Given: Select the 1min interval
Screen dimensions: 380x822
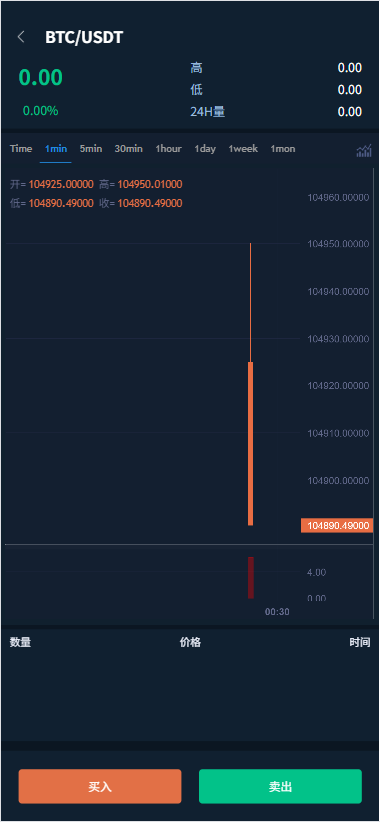Looking at the screenshot, I should (56, 149).
